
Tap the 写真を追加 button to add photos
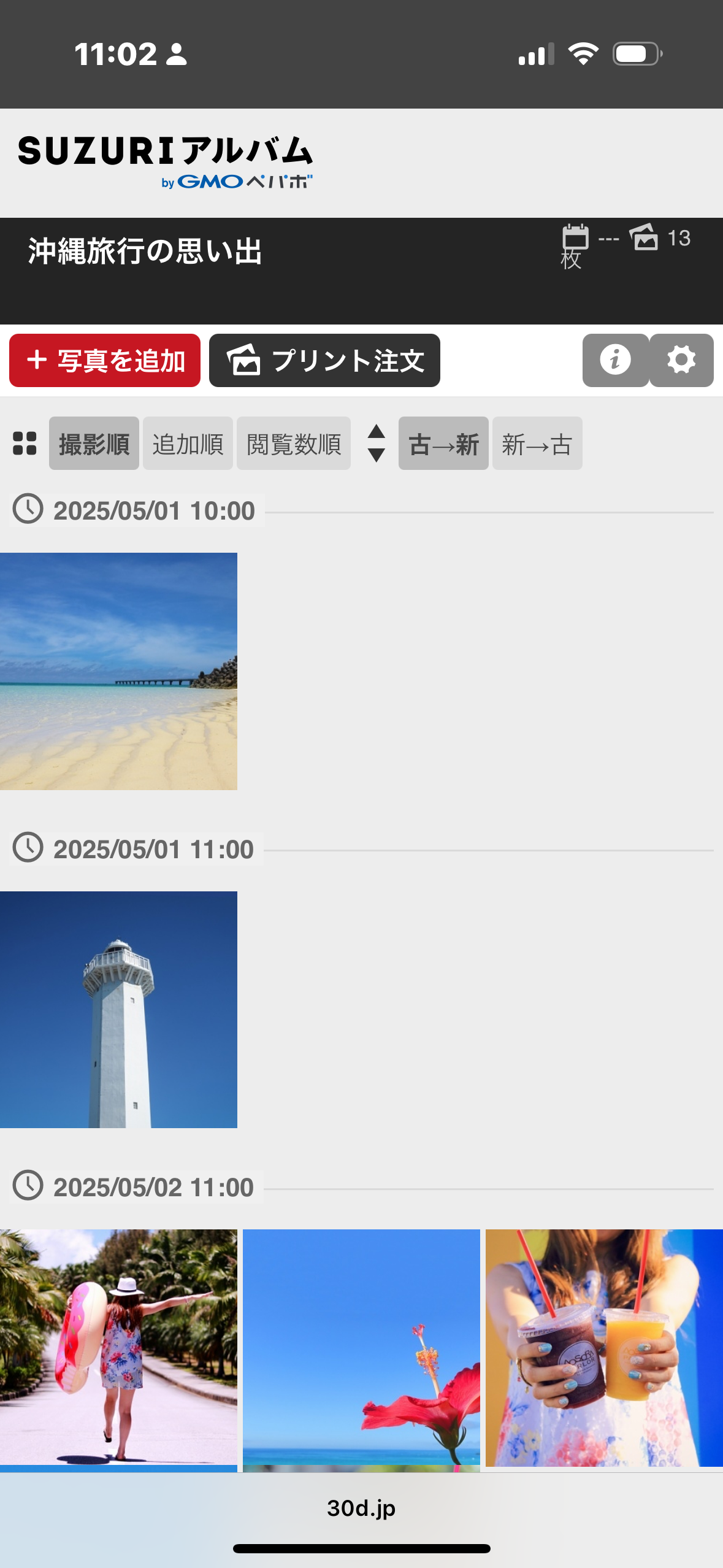pyautogui.click(x=105, y=361)
